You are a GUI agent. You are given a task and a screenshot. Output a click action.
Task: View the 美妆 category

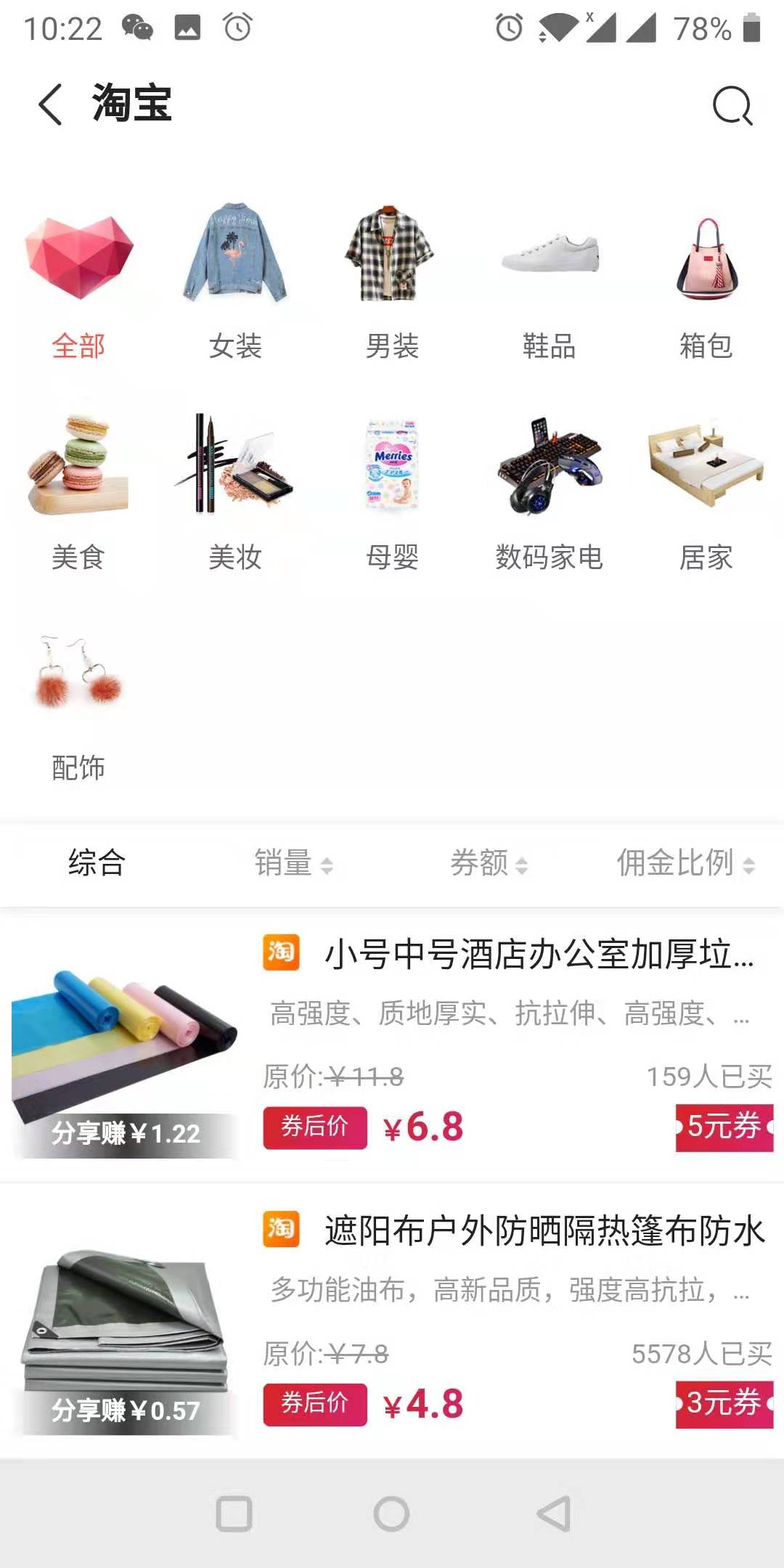235,494
